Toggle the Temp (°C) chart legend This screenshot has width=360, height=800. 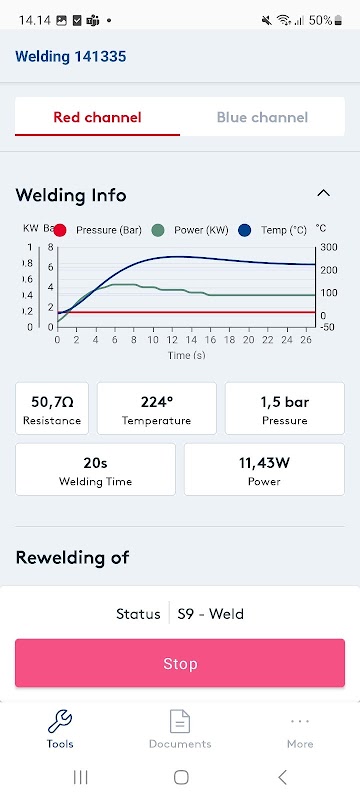(x=272, y=230)
